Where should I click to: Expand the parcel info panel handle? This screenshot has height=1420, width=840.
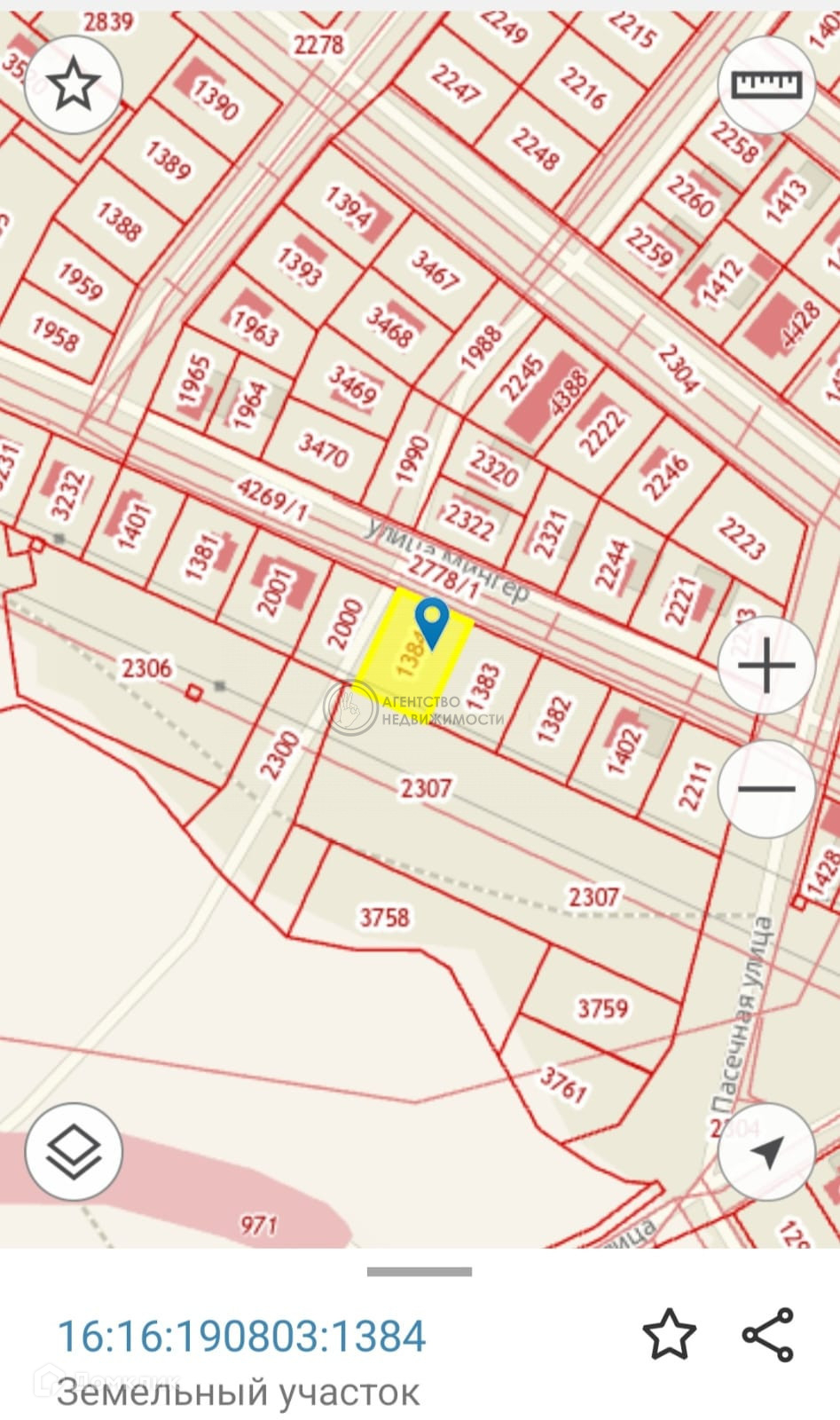[x=420, y=1272]
